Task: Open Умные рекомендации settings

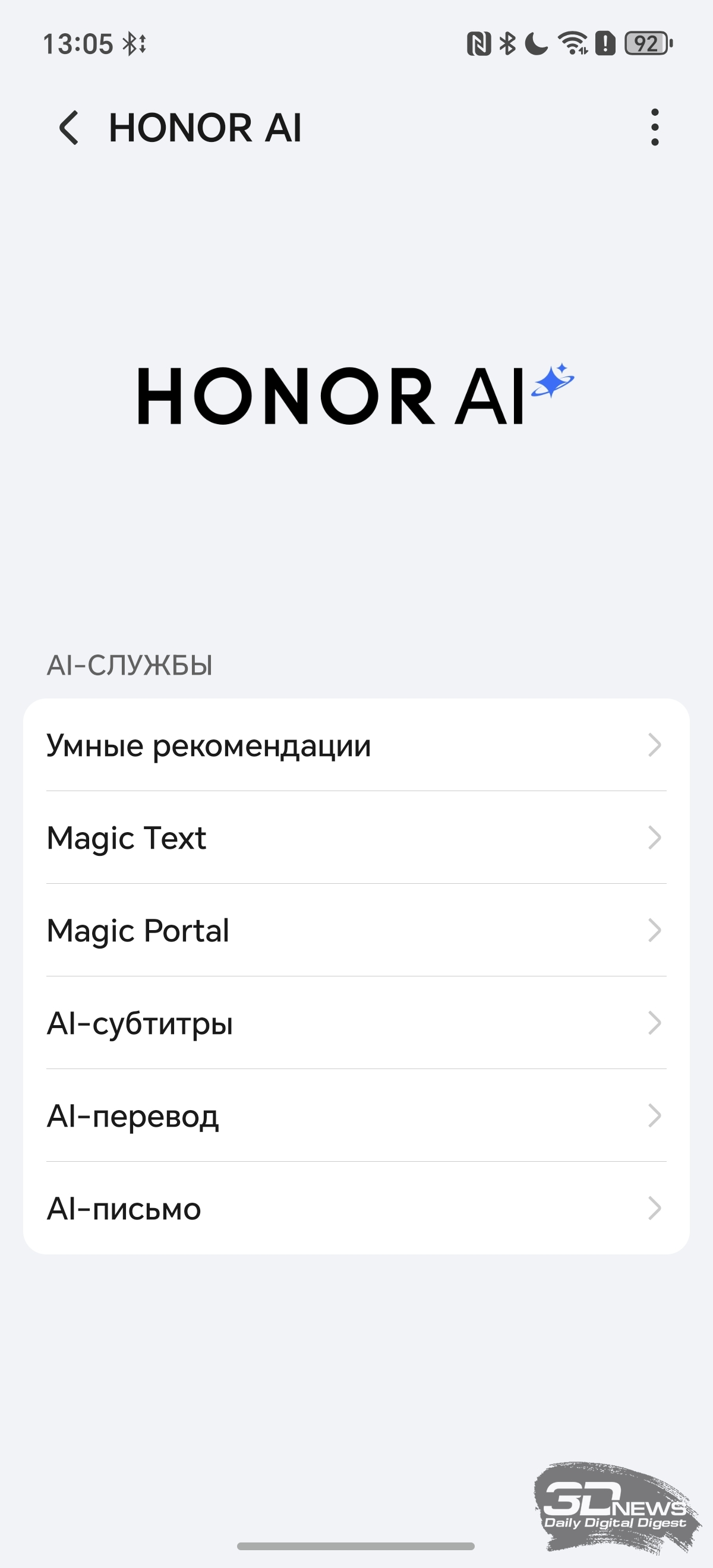Action: [x=356, y=745]
